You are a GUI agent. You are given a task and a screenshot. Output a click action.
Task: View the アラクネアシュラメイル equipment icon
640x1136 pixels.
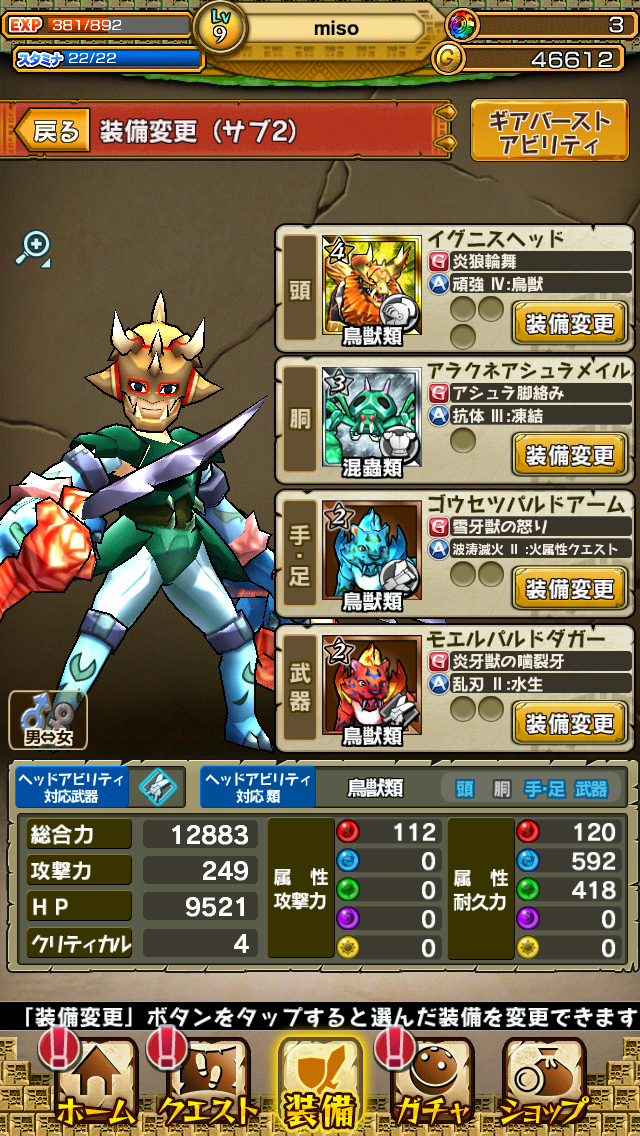[371, 418]
